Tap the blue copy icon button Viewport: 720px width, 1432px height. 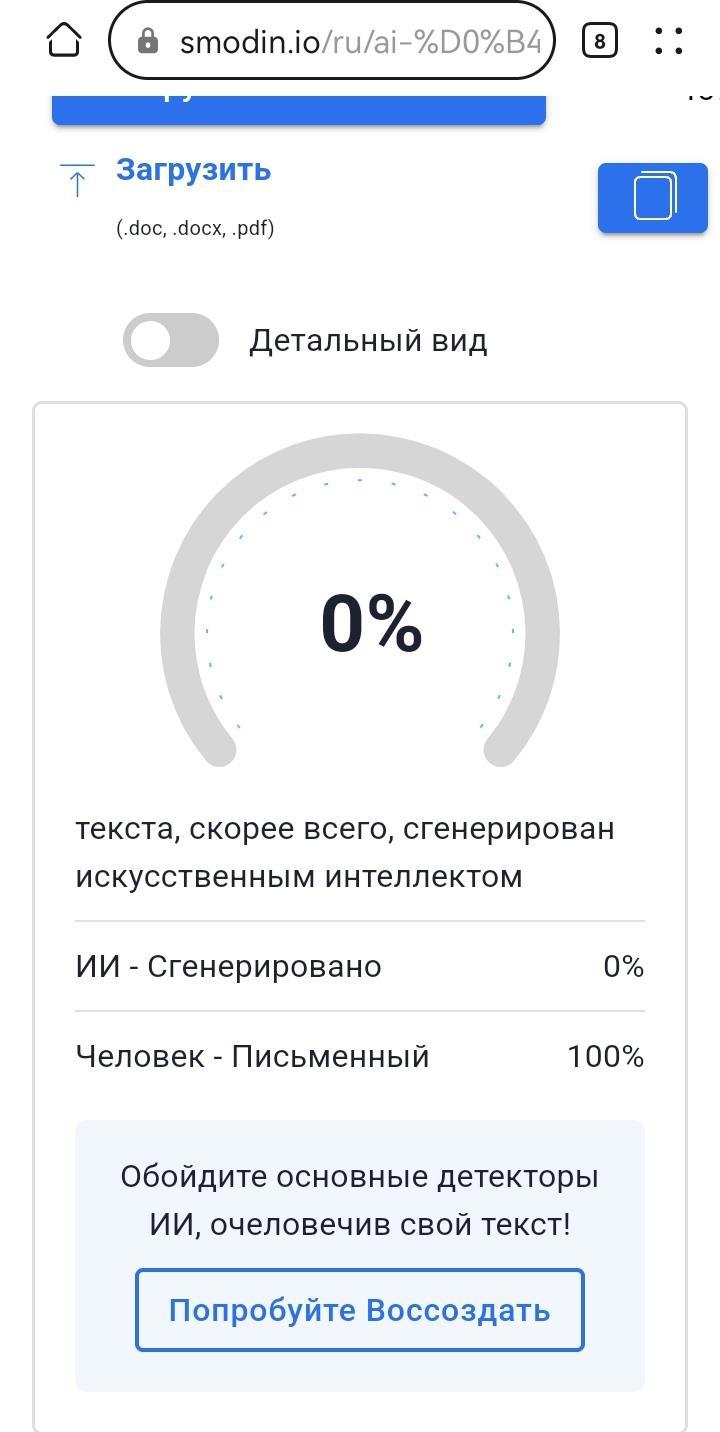coord(653,197)
